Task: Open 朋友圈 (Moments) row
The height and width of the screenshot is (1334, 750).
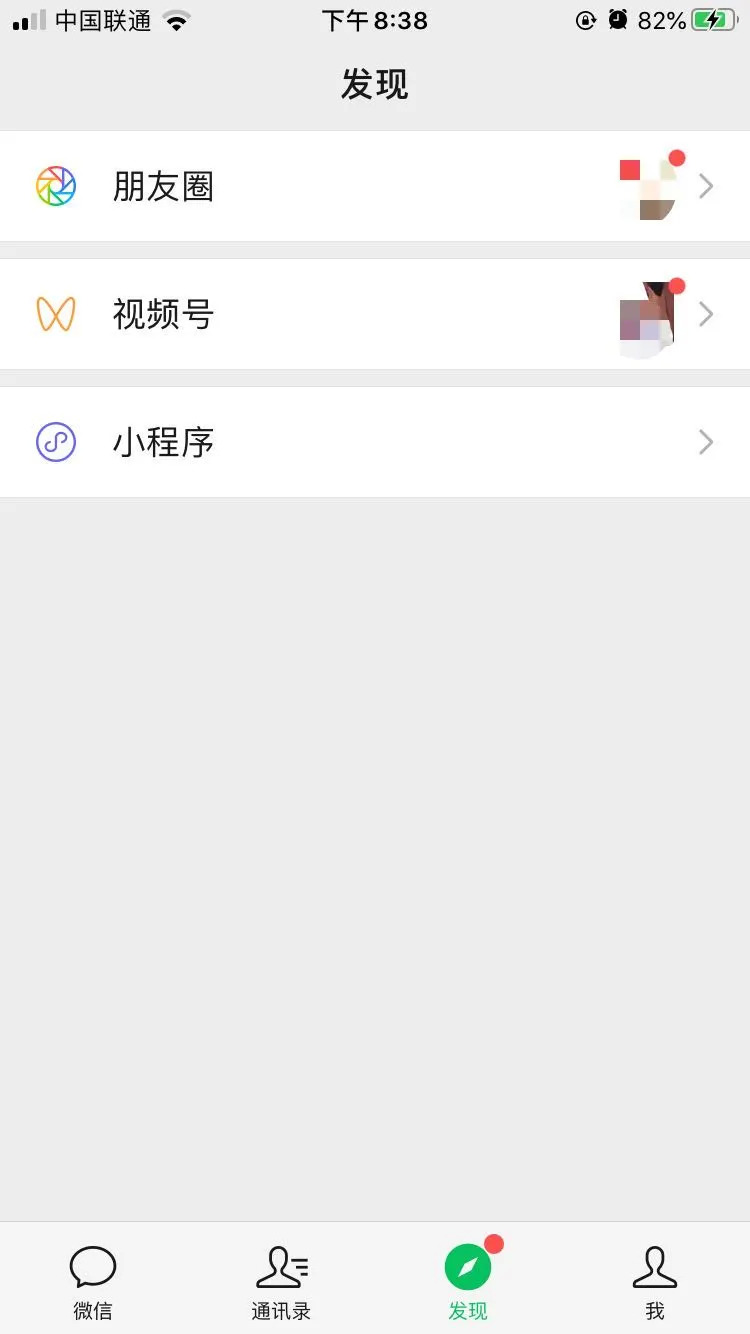Action: point(375,187)
